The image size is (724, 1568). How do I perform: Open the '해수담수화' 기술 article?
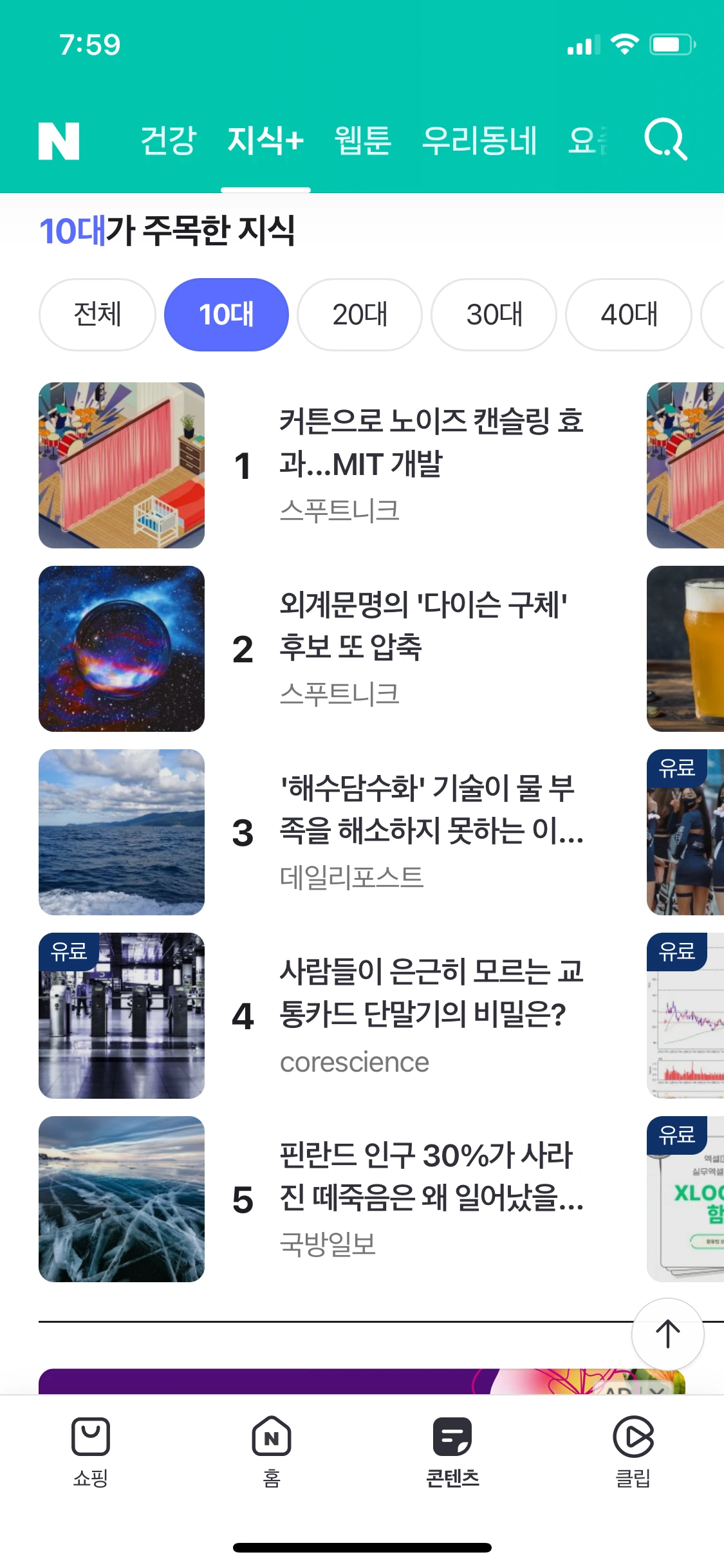click(x=431, y=810)
